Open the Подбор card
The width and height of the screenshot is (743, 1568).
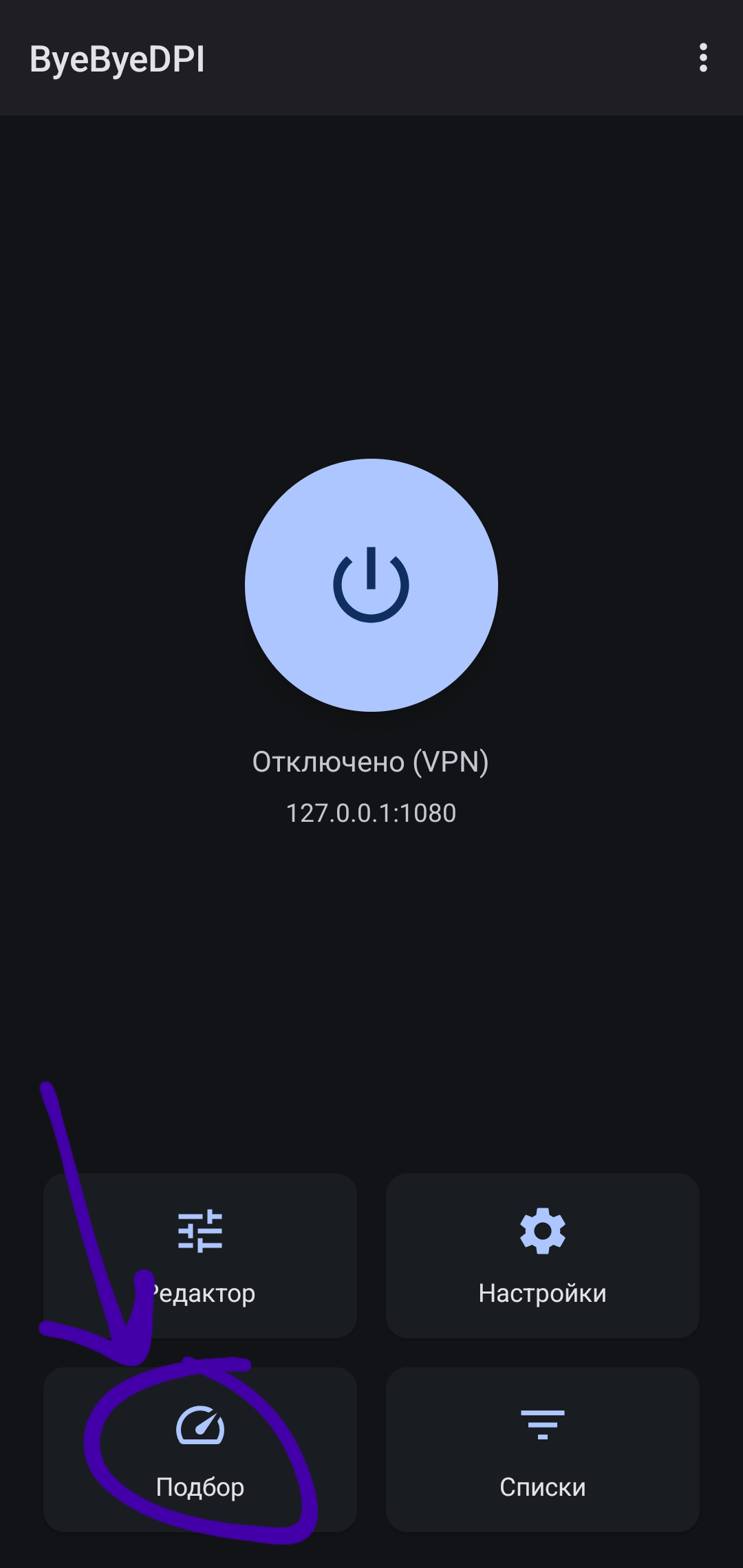[200, 1450]
